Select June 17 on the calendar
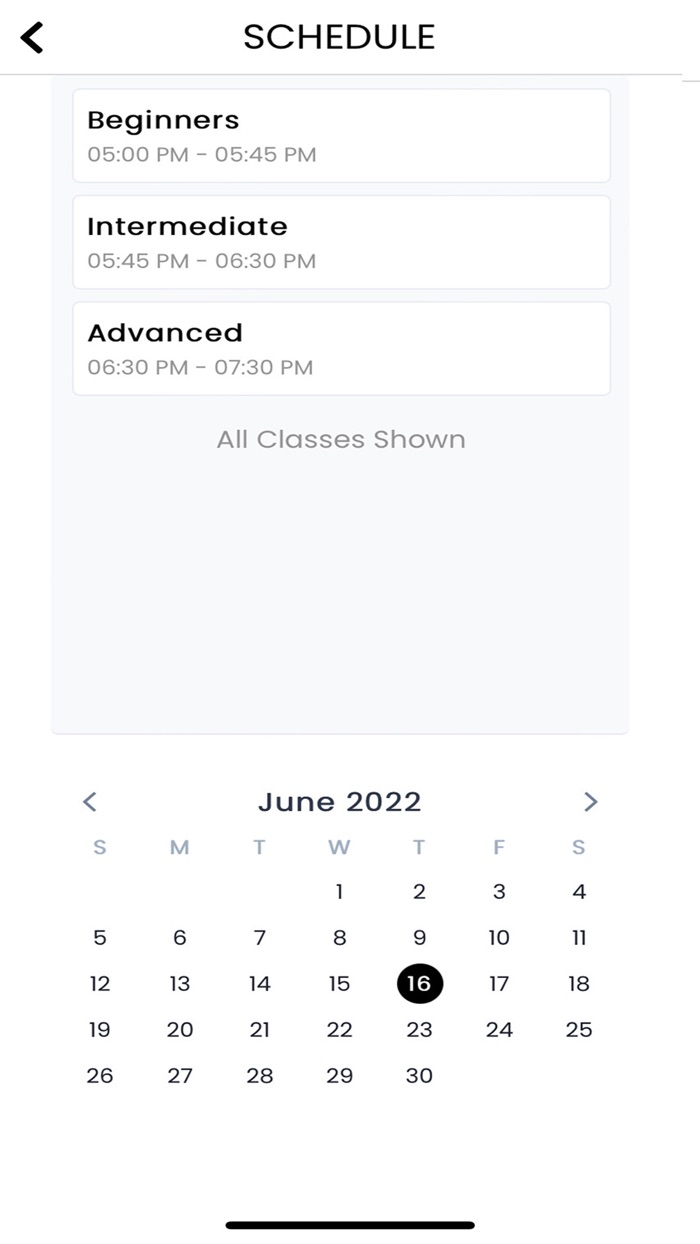 [499, 983]
